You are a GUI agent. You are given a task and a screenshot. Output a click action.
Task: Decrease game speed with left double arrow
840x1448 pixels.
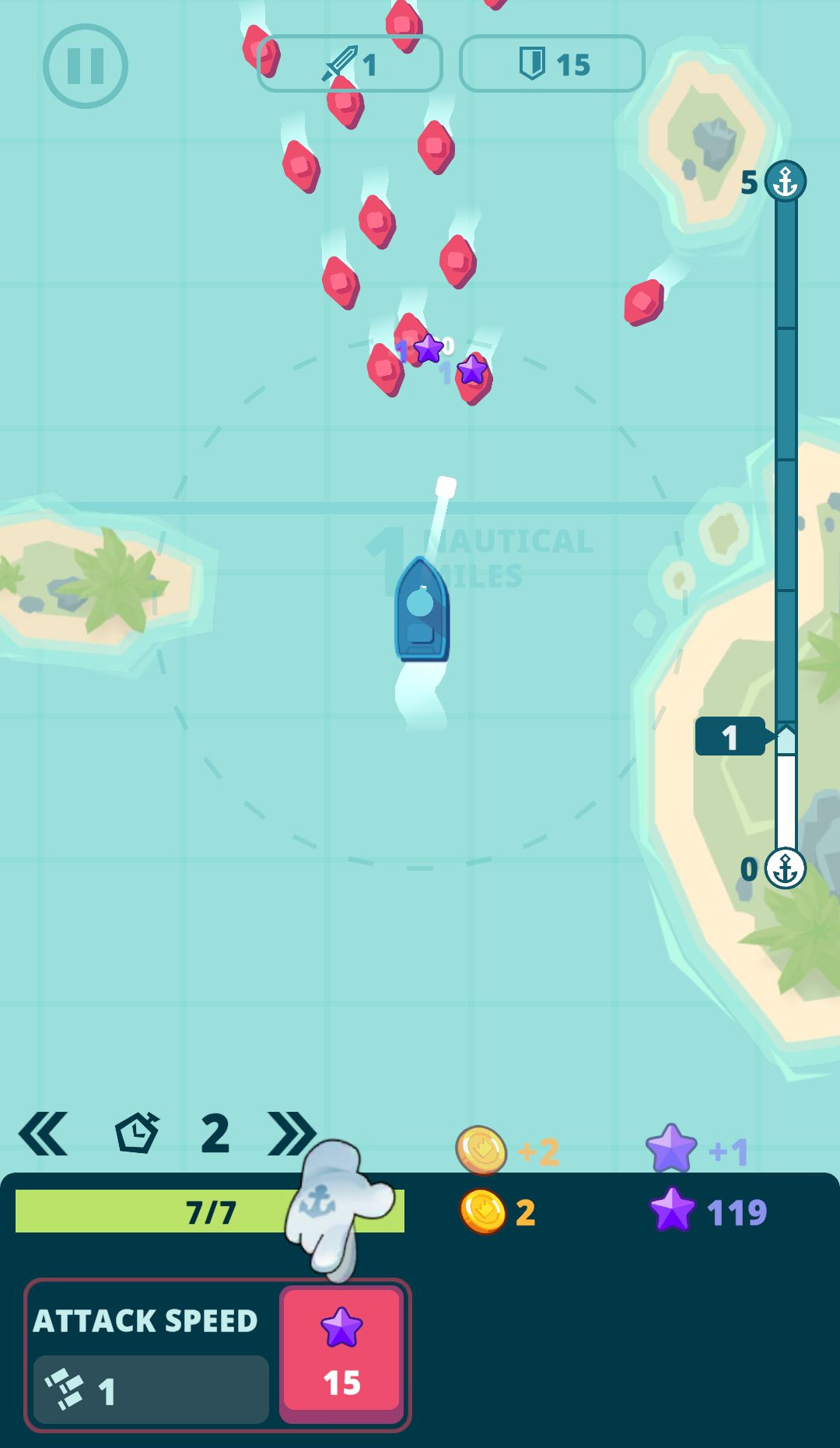[43, 1133]
